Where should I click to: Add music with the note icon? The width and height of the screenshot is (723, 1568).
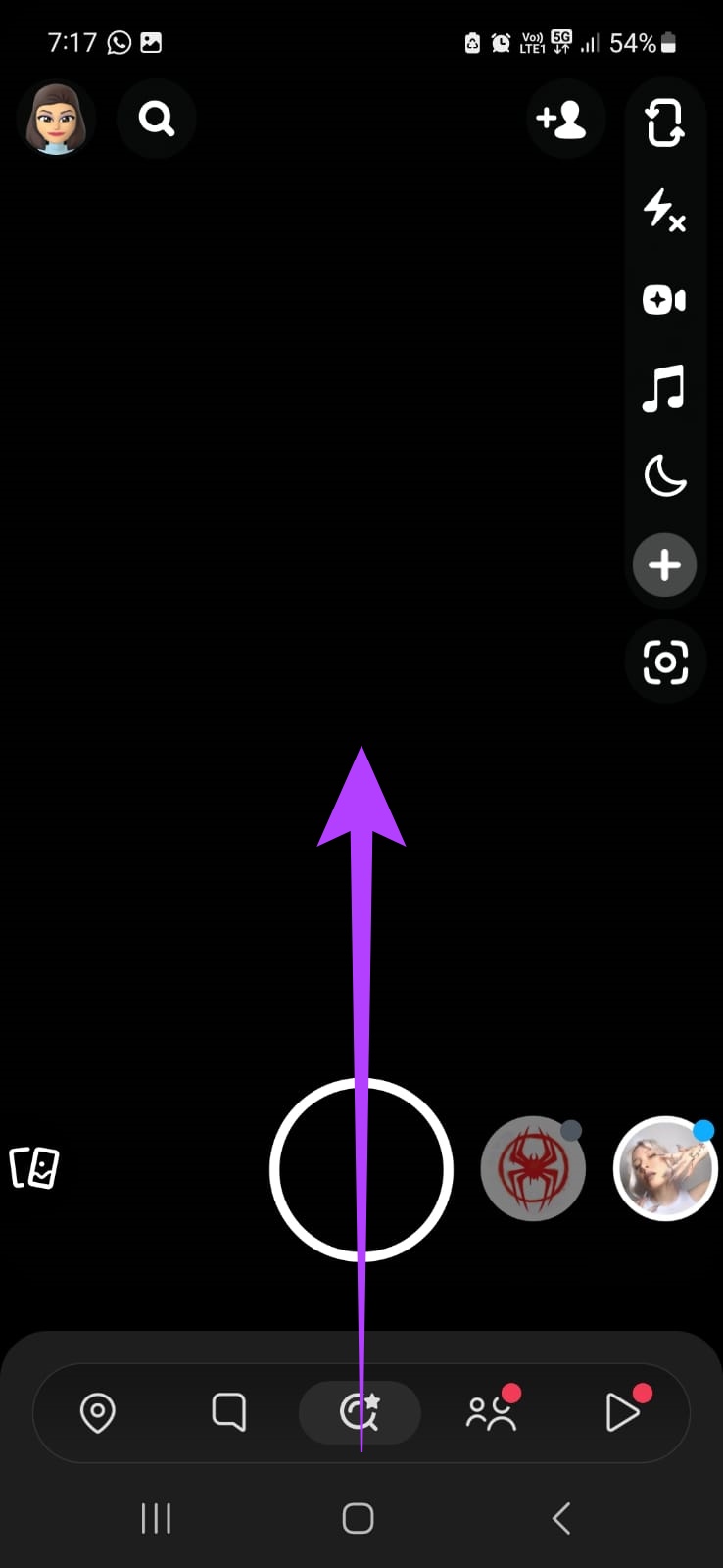(664, 388)
